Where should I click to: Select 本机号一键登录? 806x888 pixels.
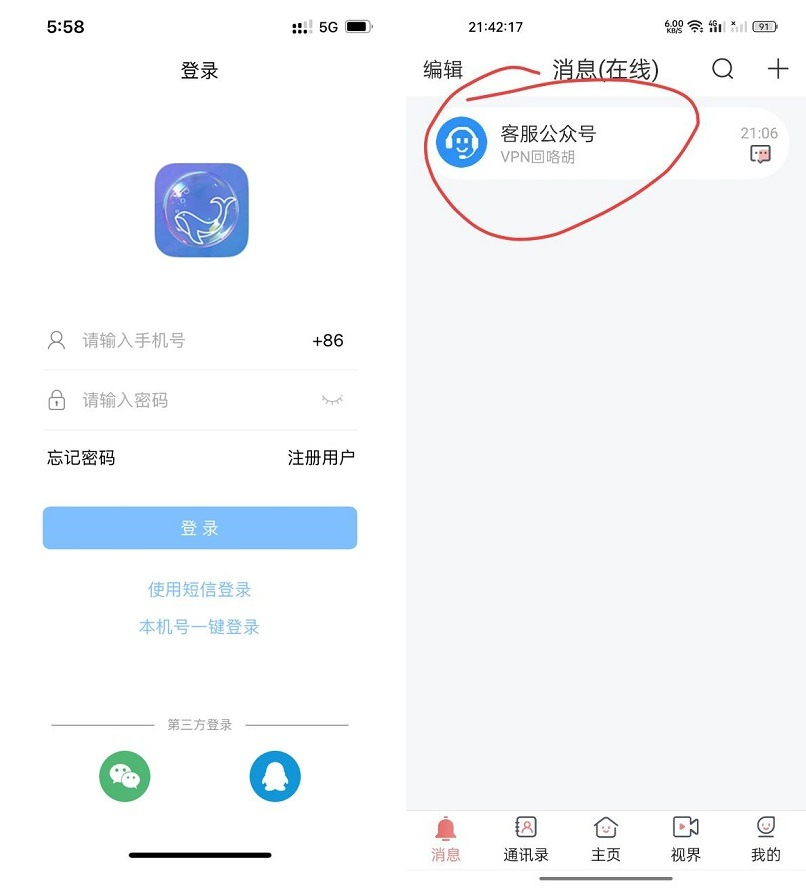[x=200, y=627]
